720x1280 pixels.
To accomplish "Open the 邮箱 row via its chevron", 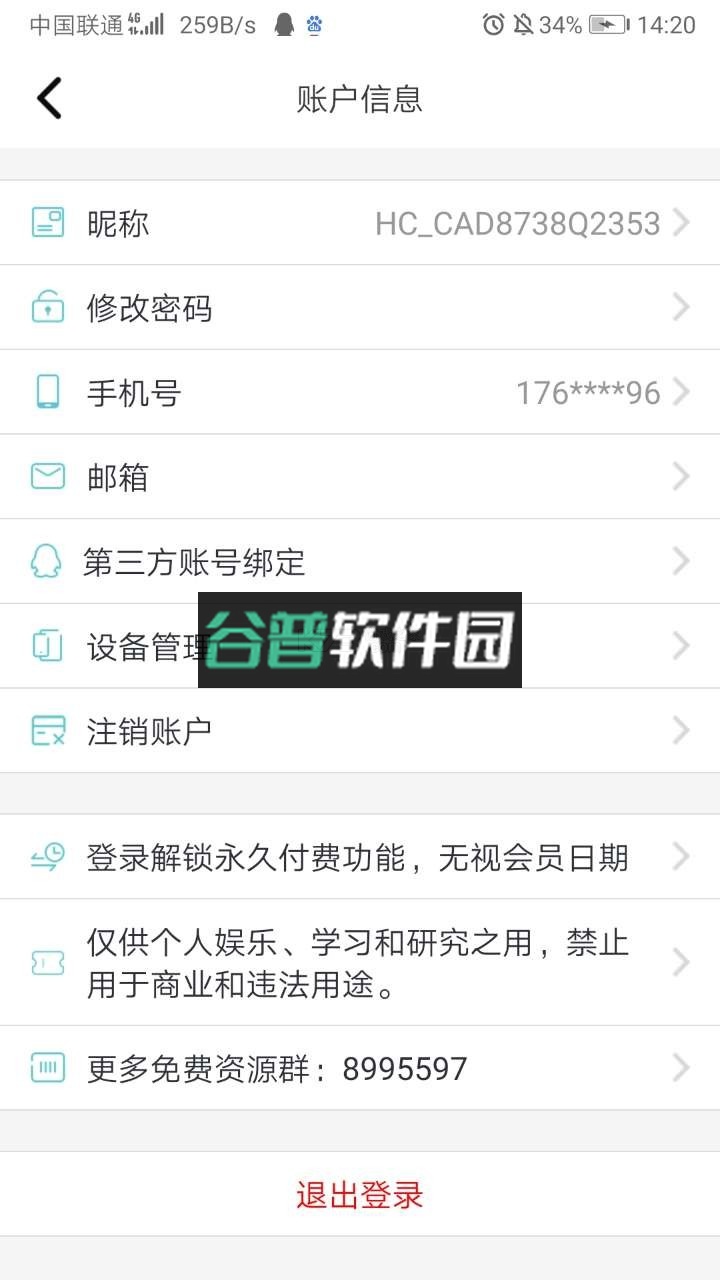I will click(682, 477).
